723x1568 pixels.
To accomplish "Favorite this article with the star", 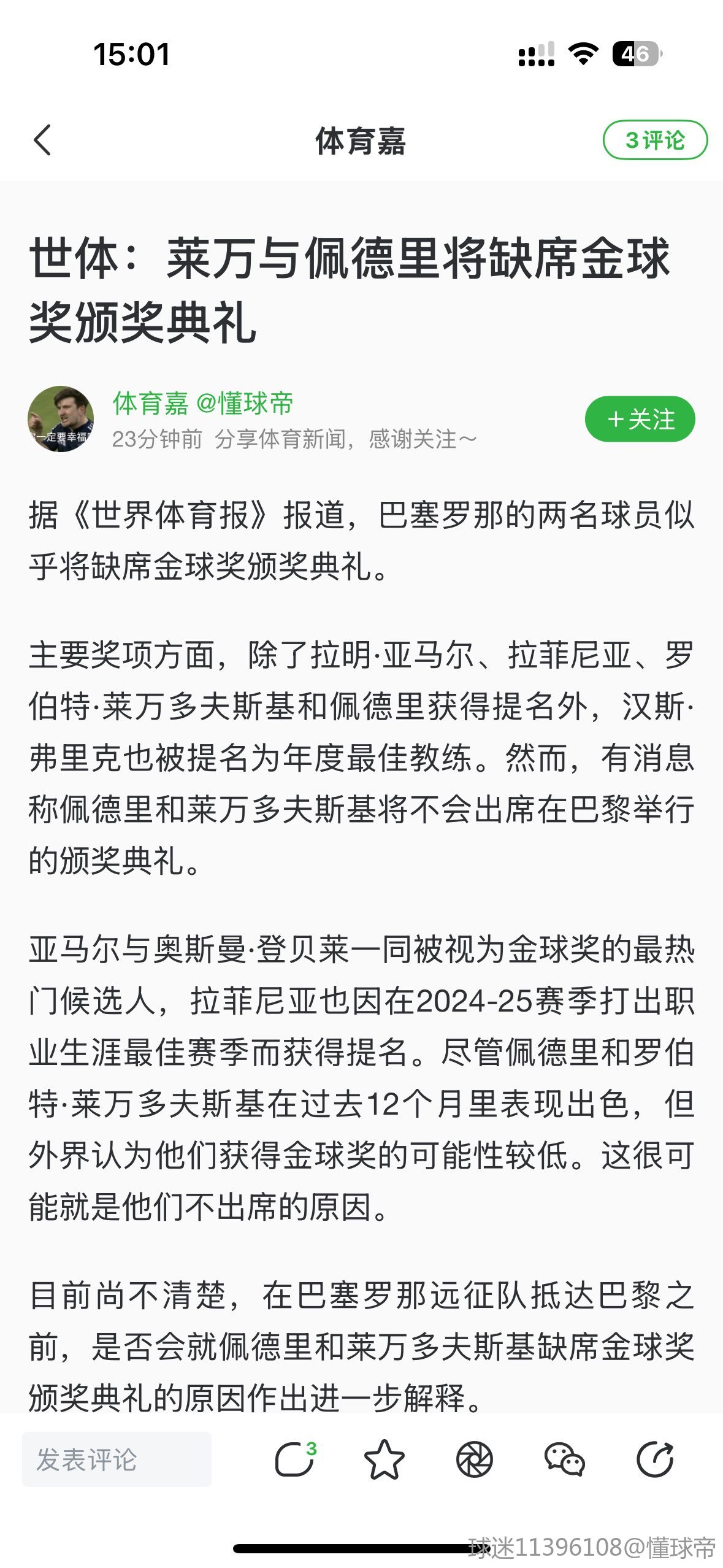I will 384,1459.
